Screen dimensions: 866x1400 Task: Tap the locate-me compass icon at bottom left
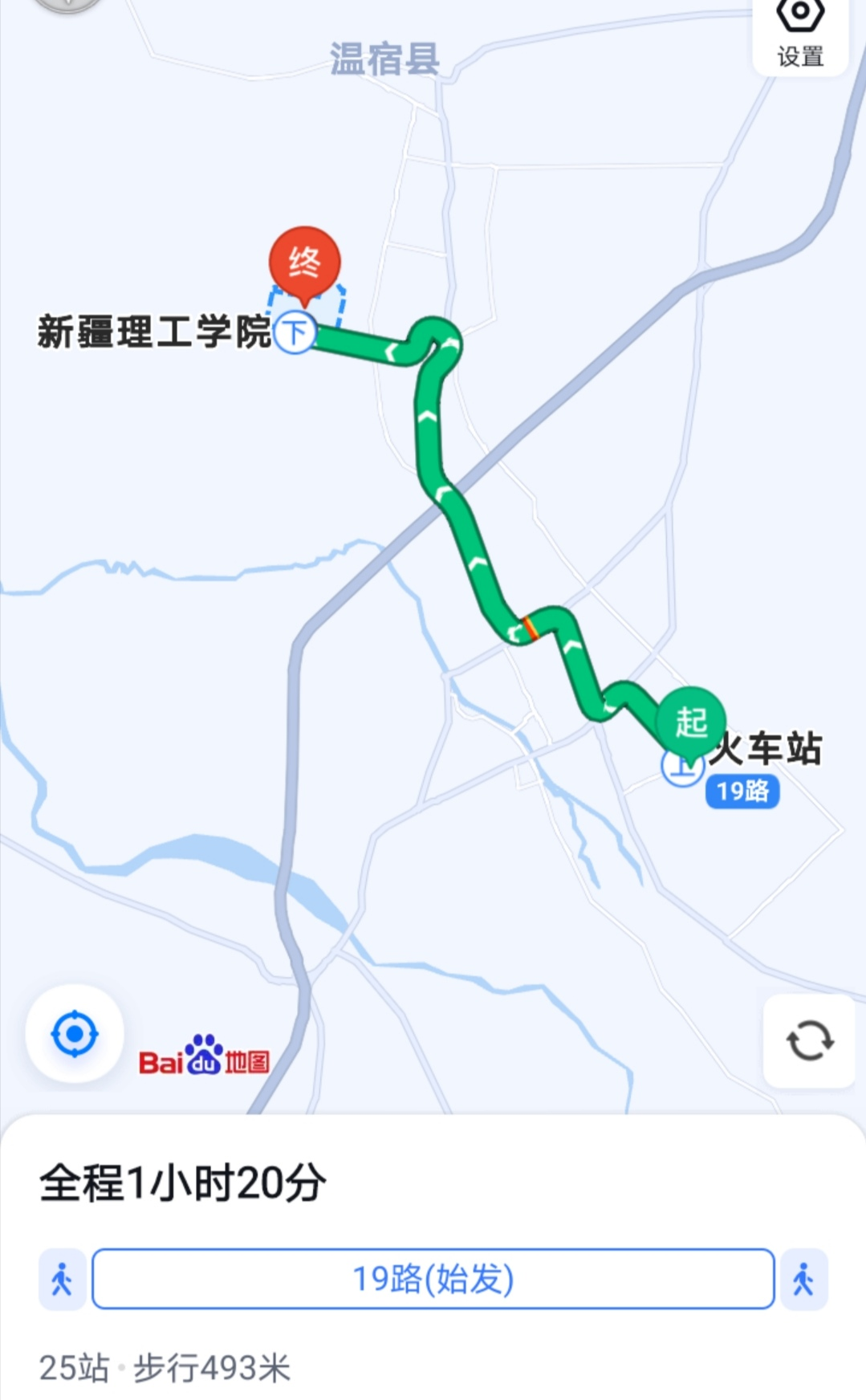point(74,1036)
